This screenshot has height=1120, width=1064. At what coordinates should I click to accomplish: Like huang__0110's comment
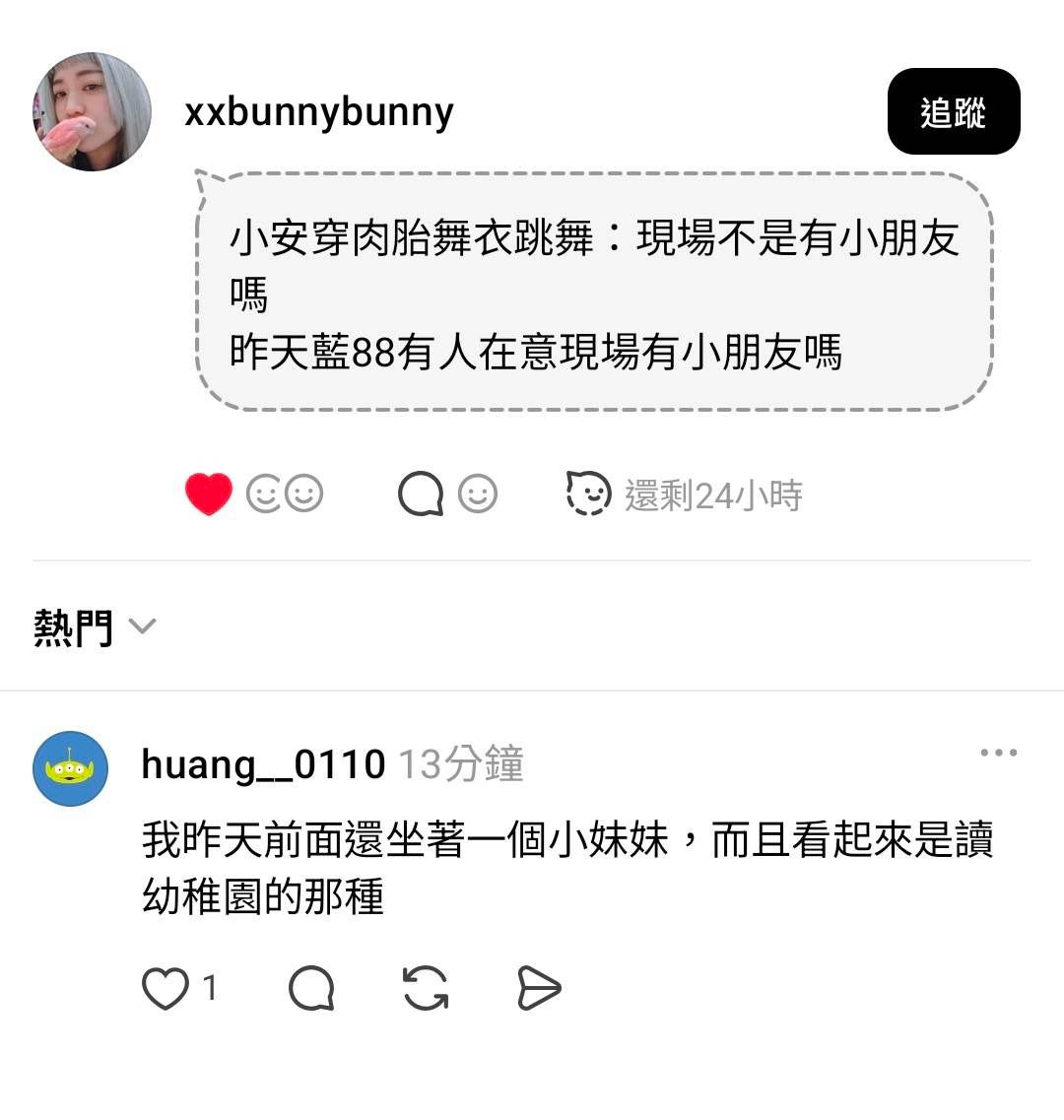click(166, 988)
